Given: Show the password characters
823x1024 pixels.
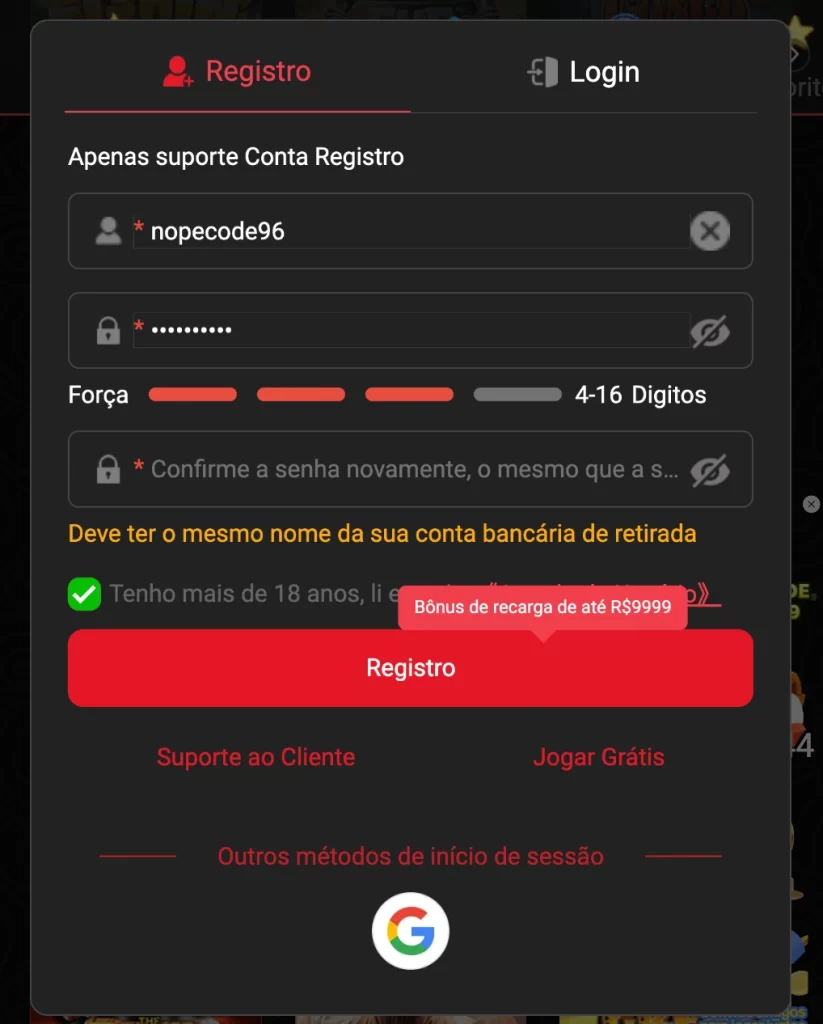Looking at the screenshot, I should [x=709, y=331].
